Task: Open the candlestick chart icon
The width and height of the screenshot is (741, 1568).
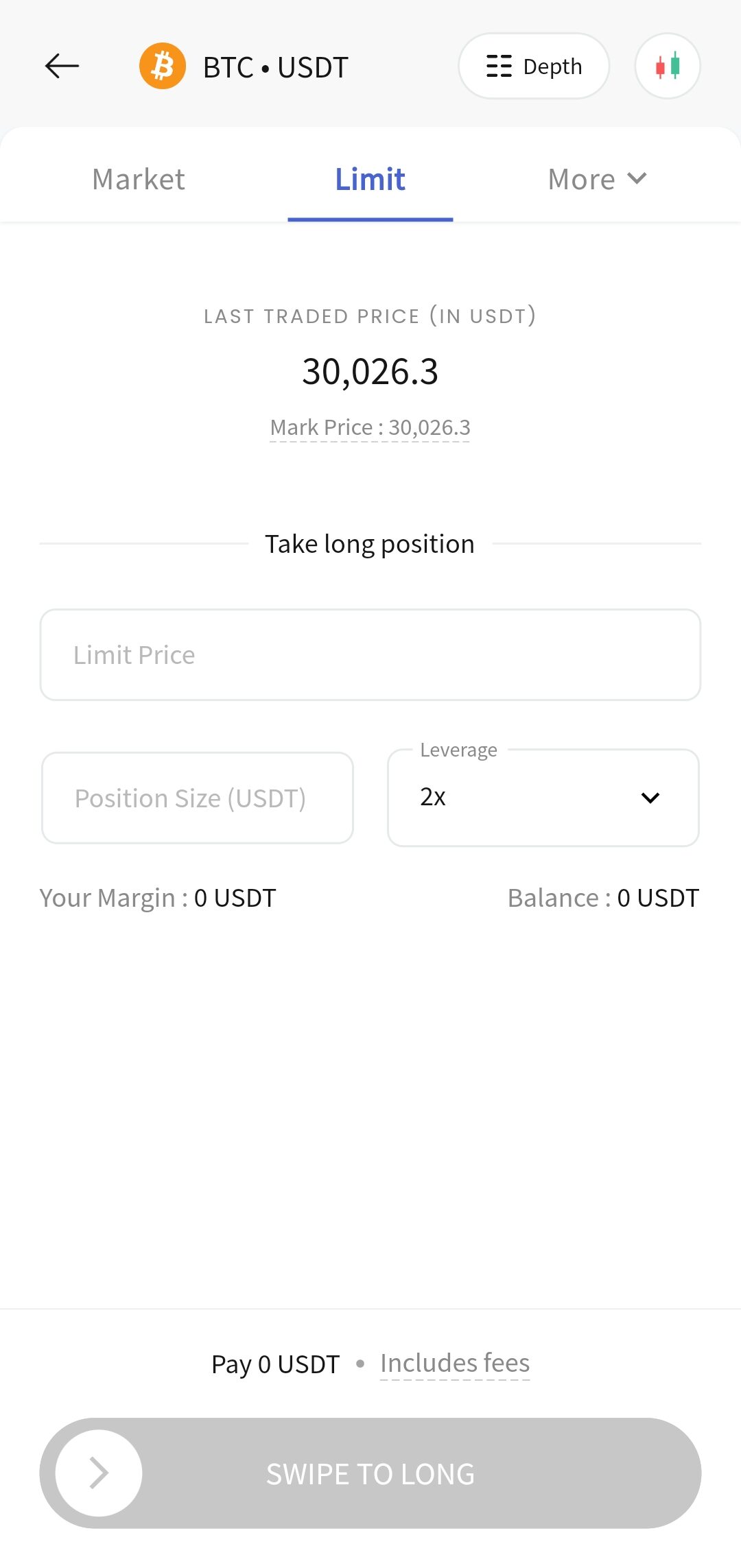Action: click(668, 67)
